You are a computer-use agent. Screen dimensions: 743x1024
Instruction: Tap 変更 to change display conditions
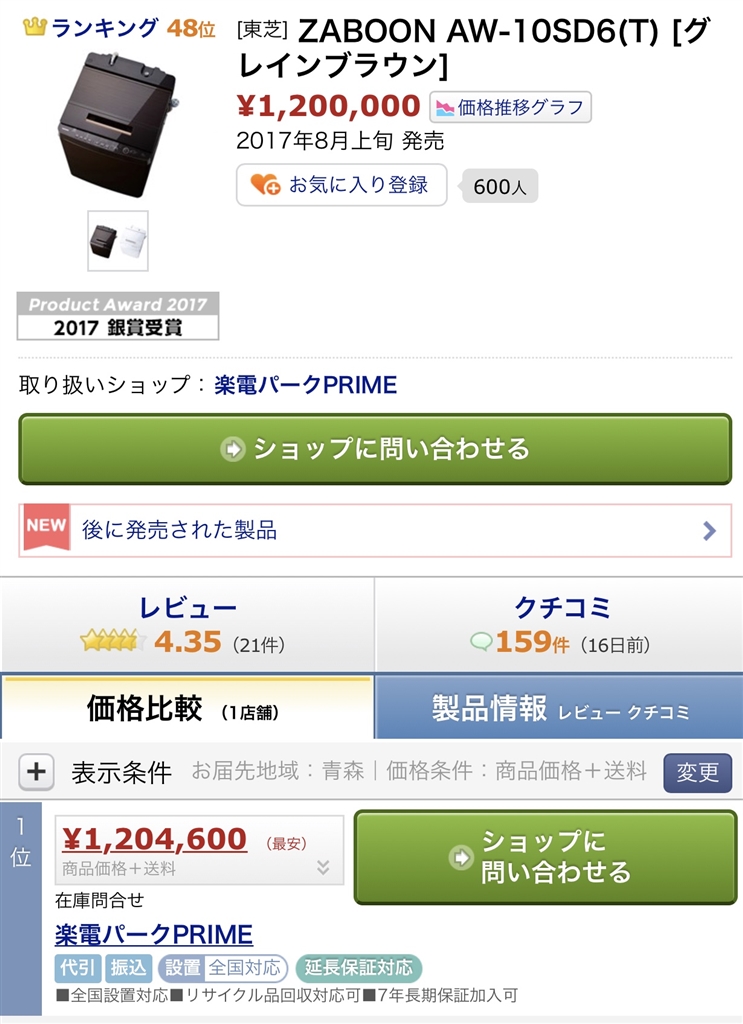[697, 772]
